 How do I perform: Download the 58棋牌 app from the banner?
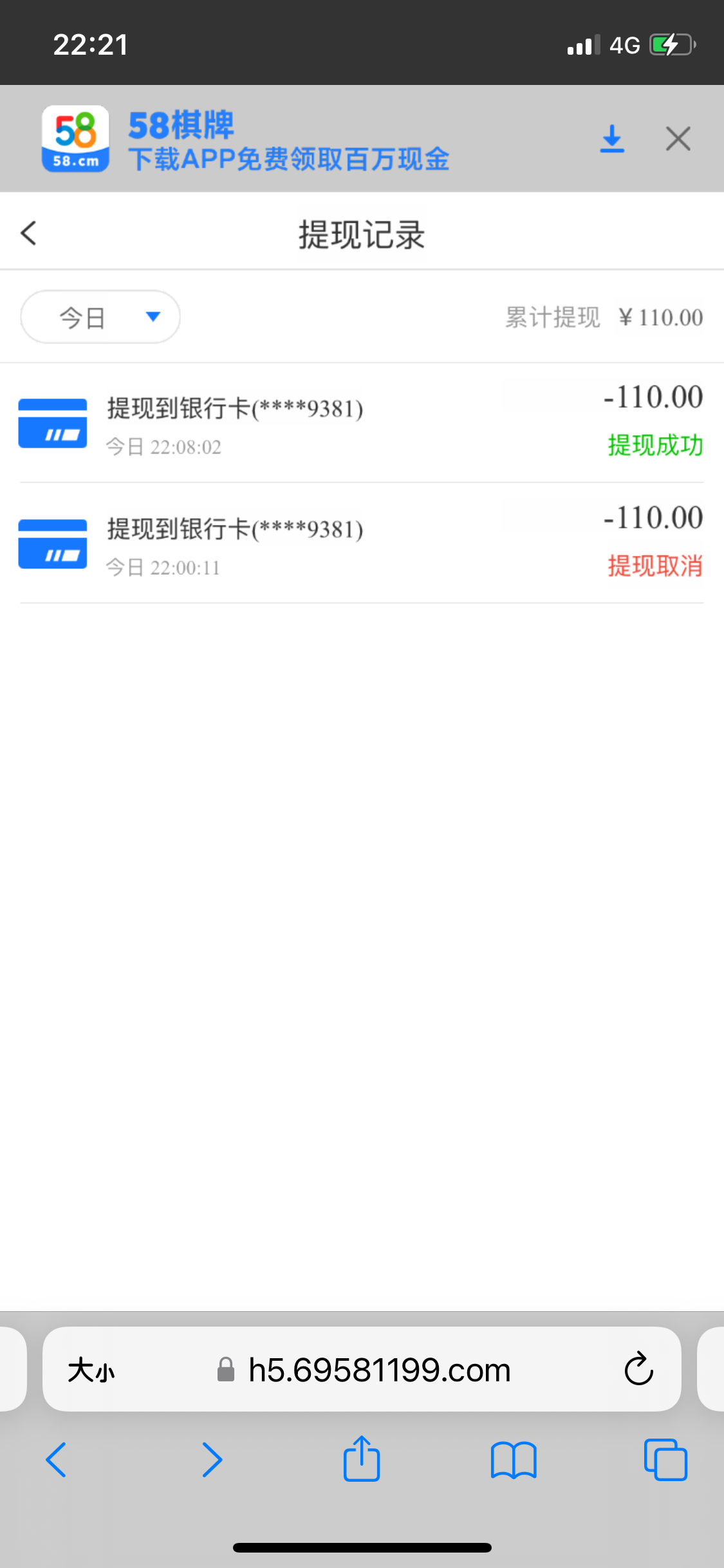[x=612, y=139]
